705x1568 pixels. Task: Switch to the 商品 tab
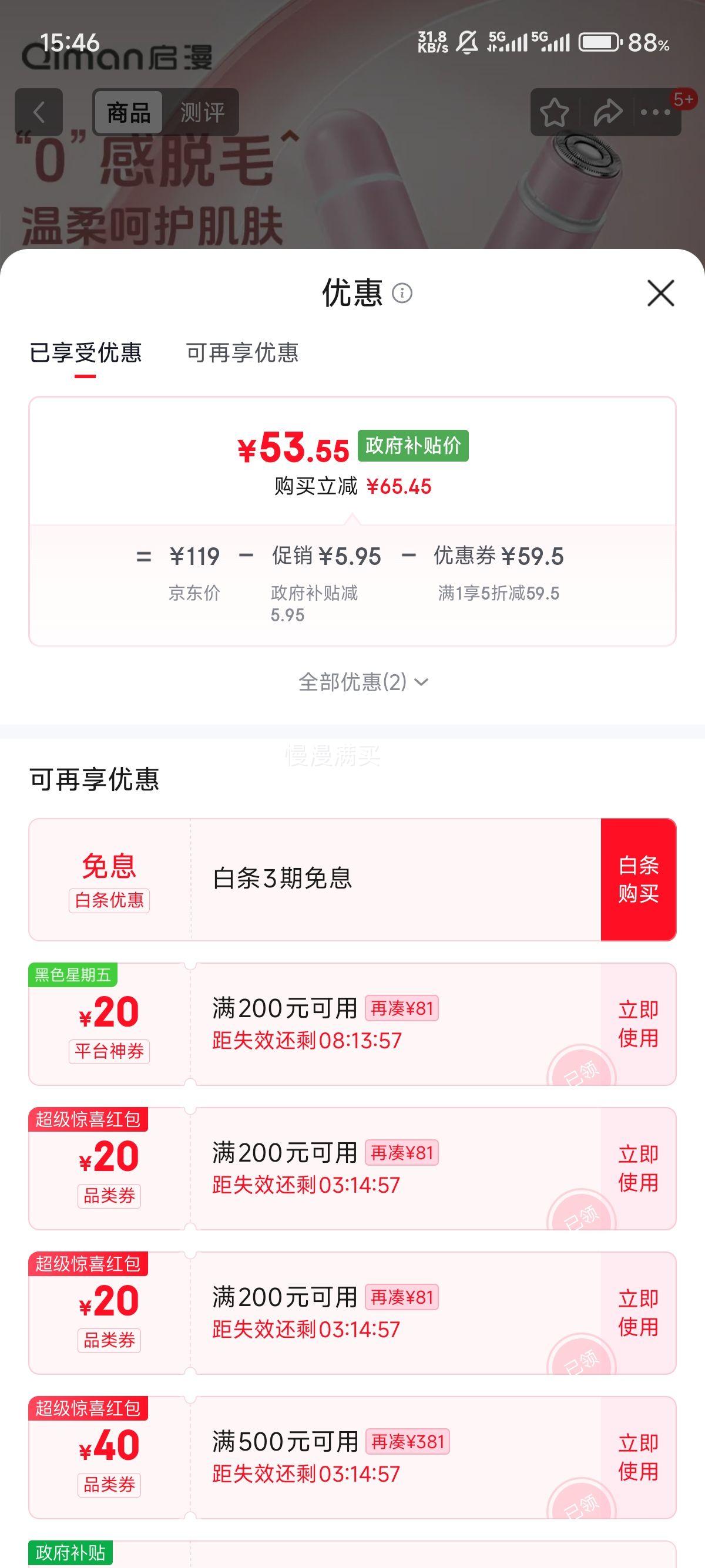(x=127, y=113)
